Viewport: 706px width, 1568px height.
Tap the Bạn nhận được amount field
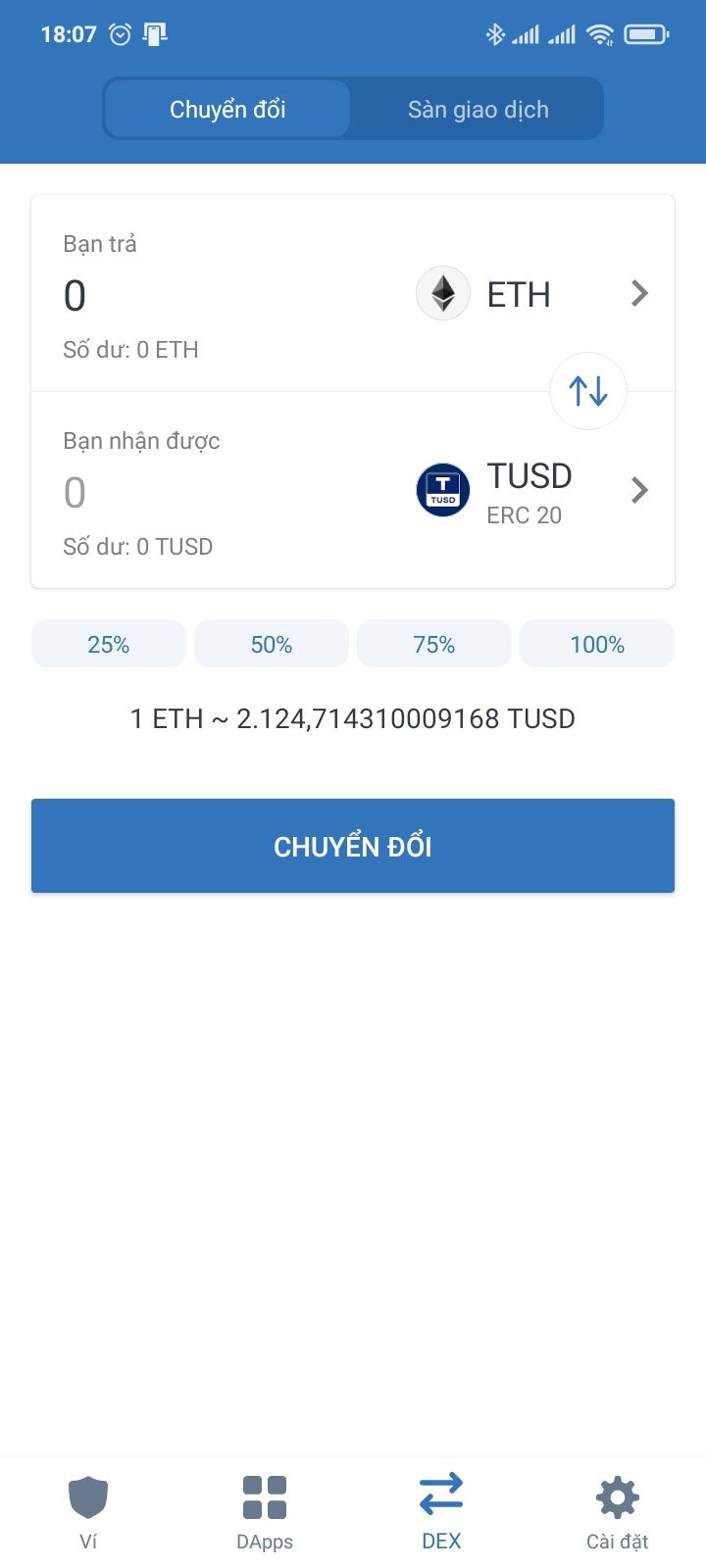pos(196,492)
